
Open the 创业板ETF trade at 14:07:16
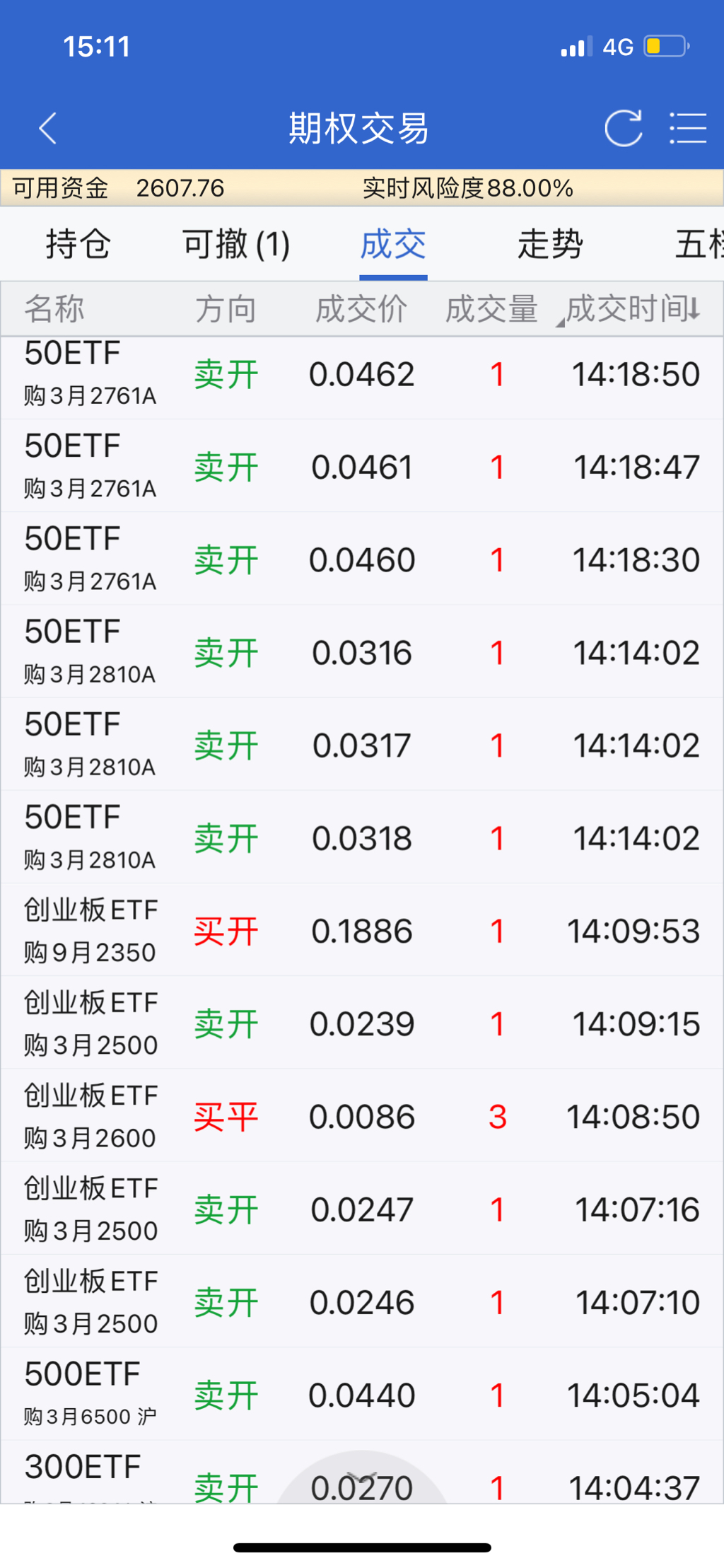point(362,1209)
